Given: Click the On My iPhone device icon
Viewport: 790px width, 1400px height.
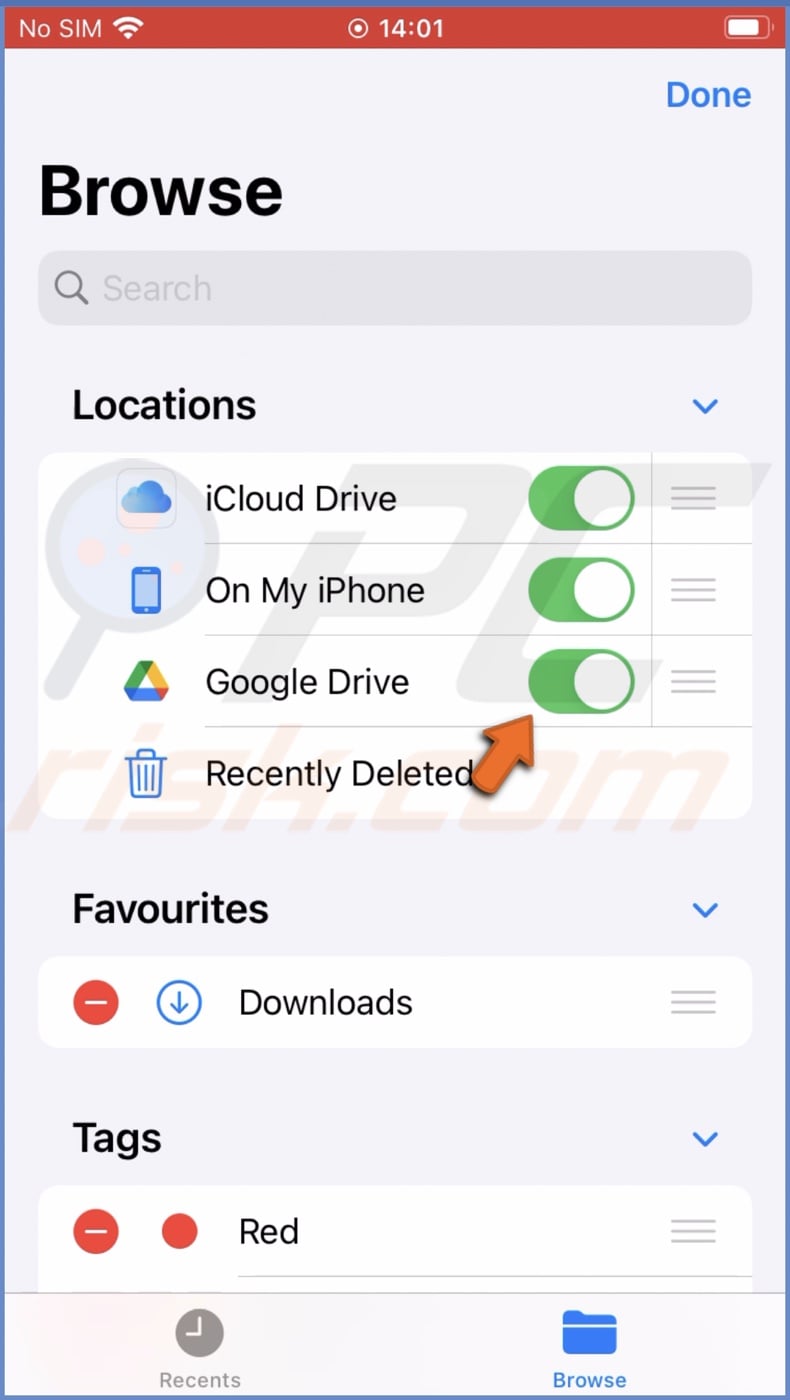Looking at the screenshot, I should point(144,590).
